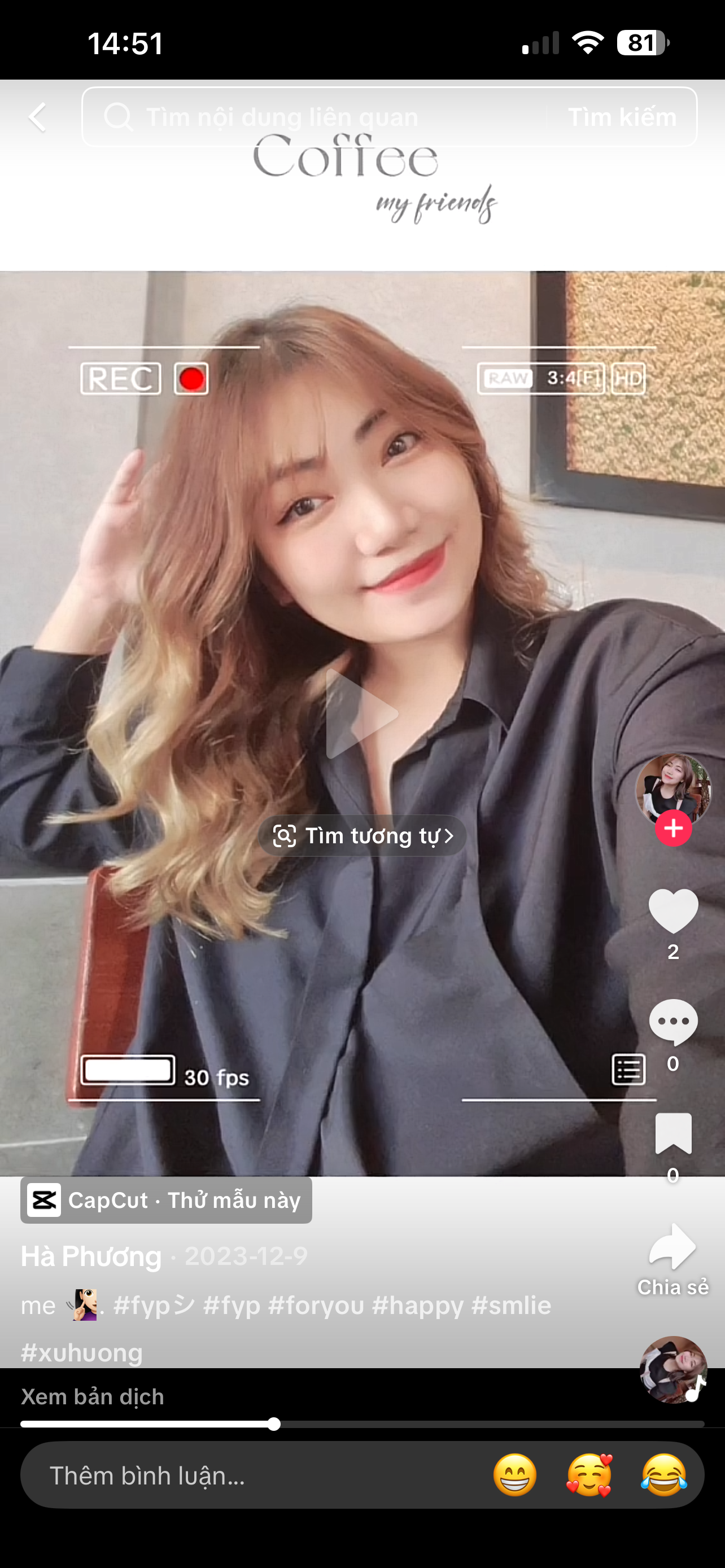Open the username Hà Phương
725x1568 pixels.
(x=91, y=1256)
